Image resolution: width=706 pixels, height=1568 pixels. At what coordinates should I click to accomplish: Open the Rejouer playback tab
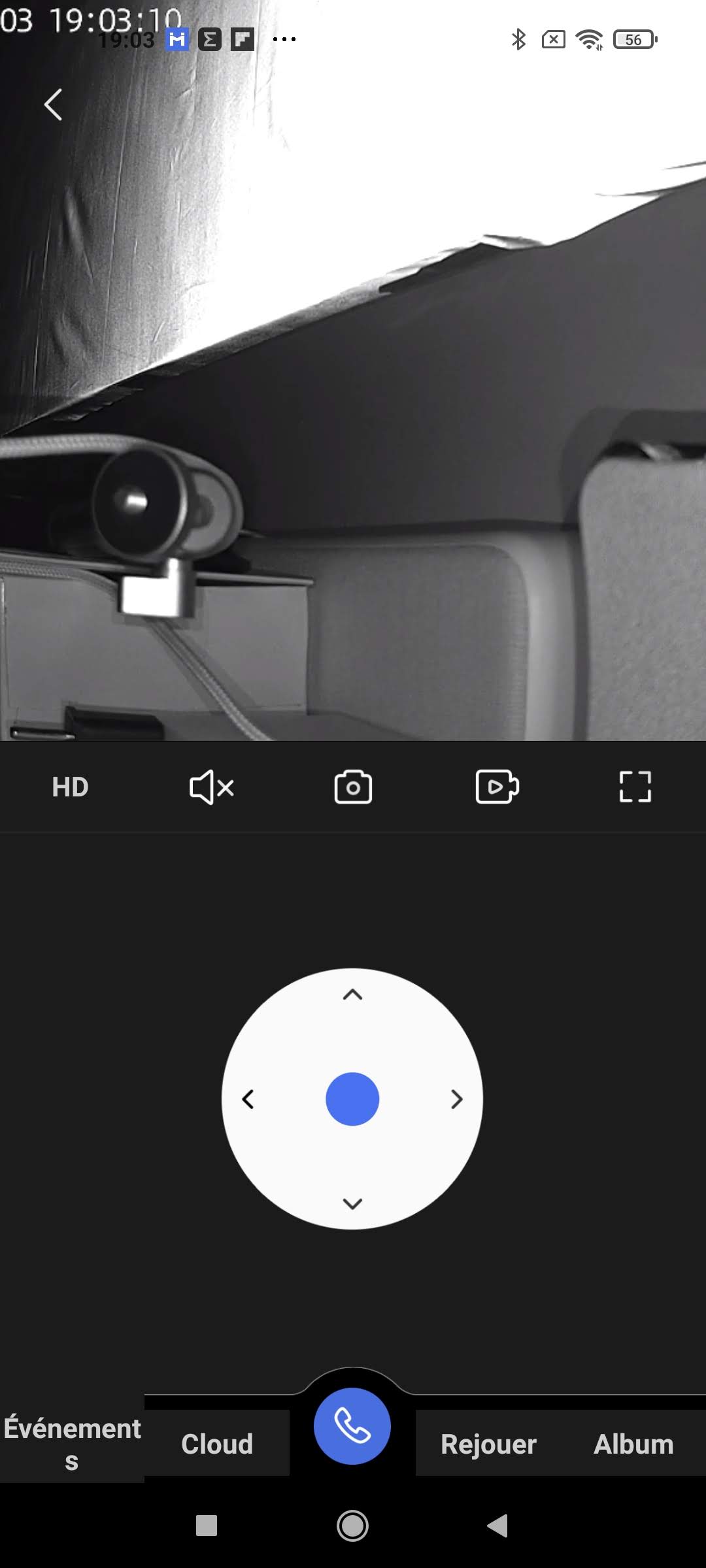coord(488,1444)
